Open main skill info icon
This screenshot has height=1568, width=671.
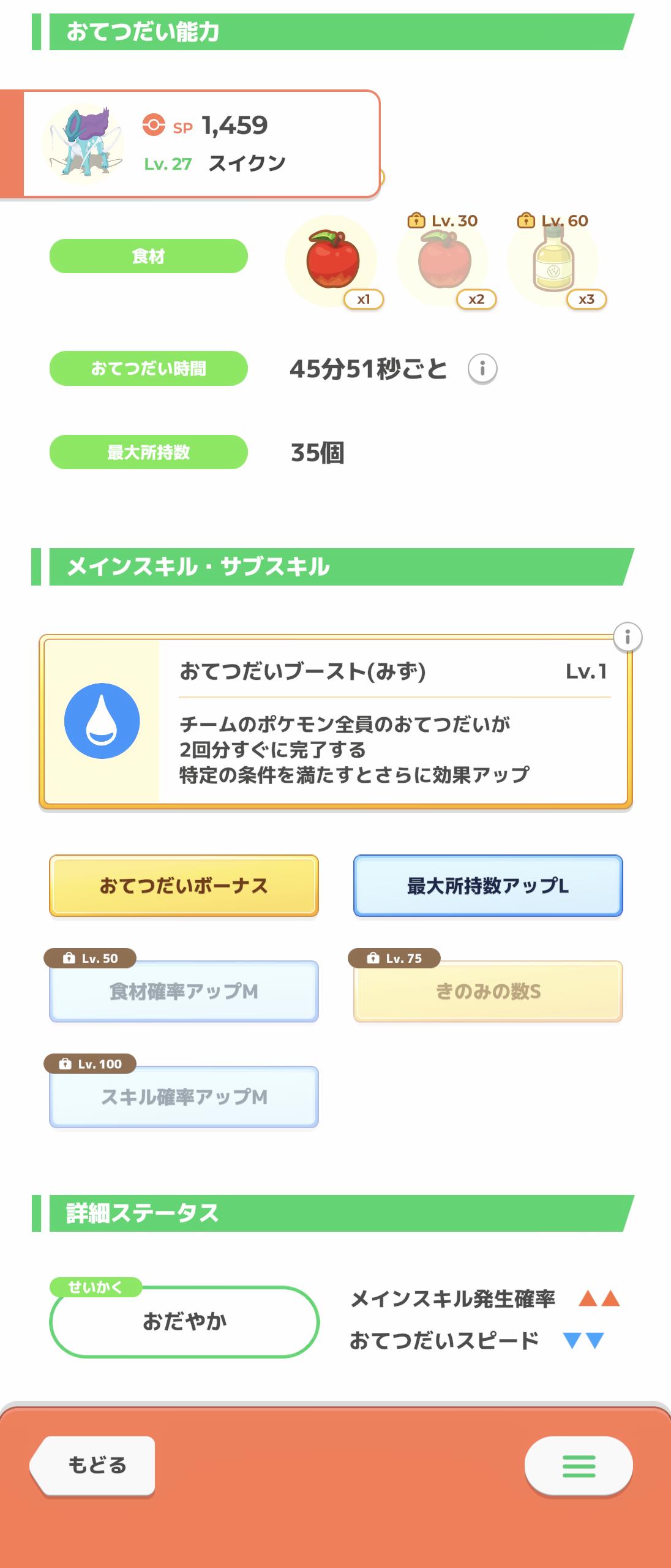[627, 638]
